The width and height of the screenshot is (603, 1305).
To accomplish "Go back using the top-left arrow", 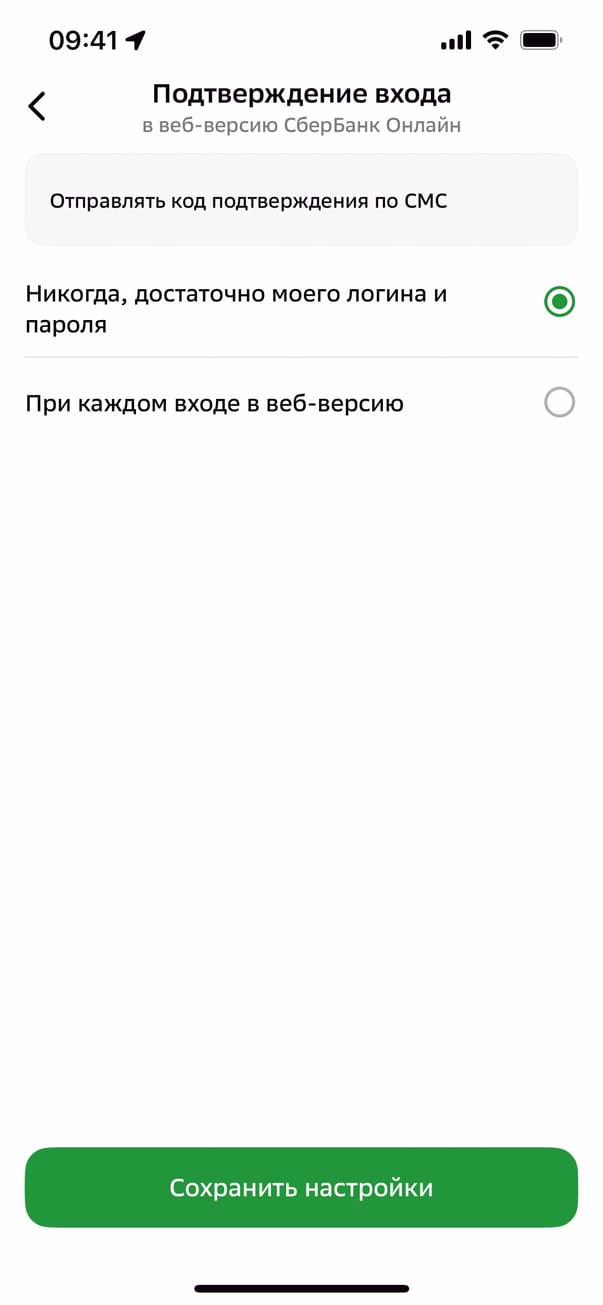I will pyautogui.click(x=37, y=106).
